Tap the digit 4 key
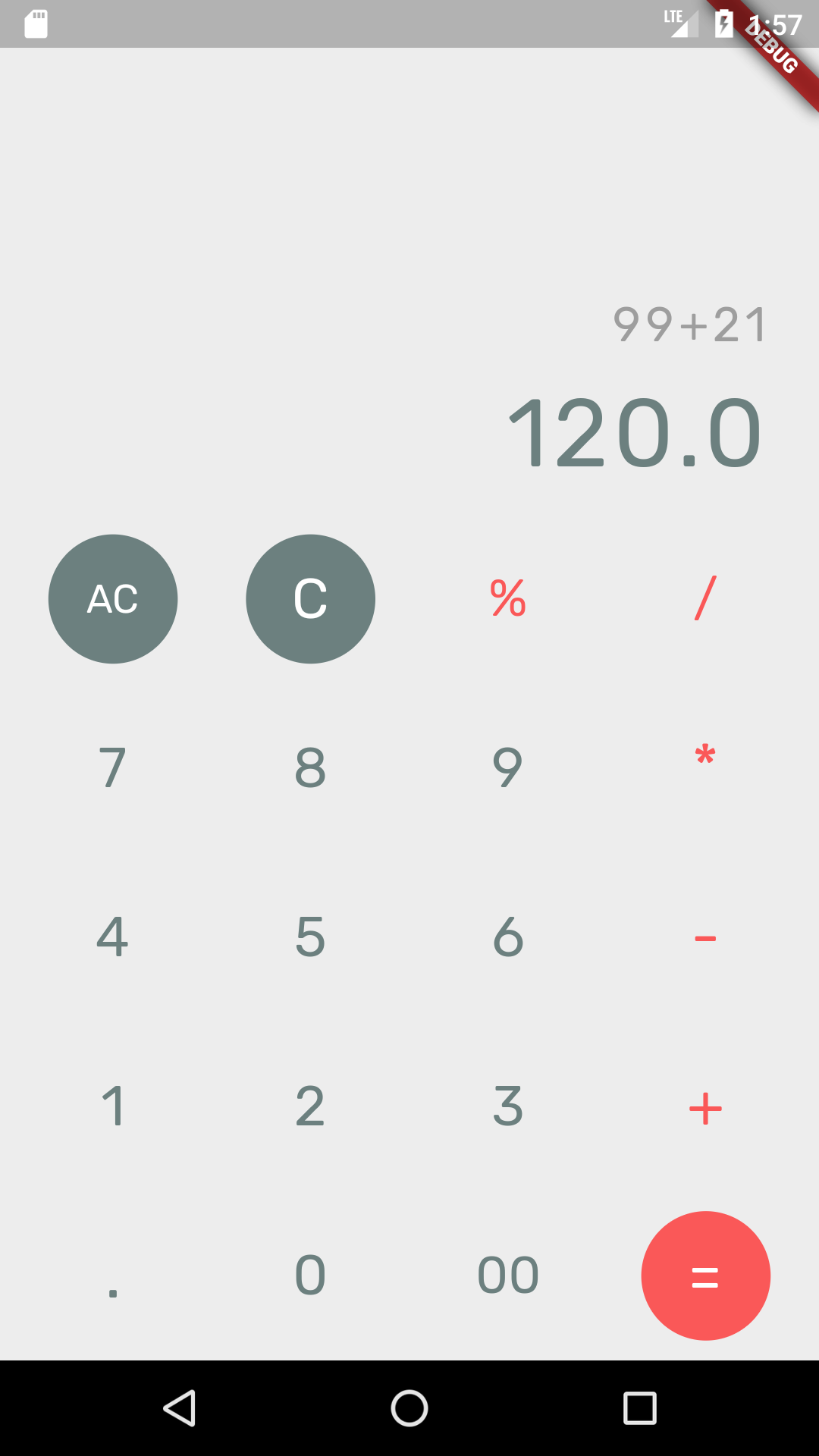Viewport: 819px width, 1456px height. 112,938
